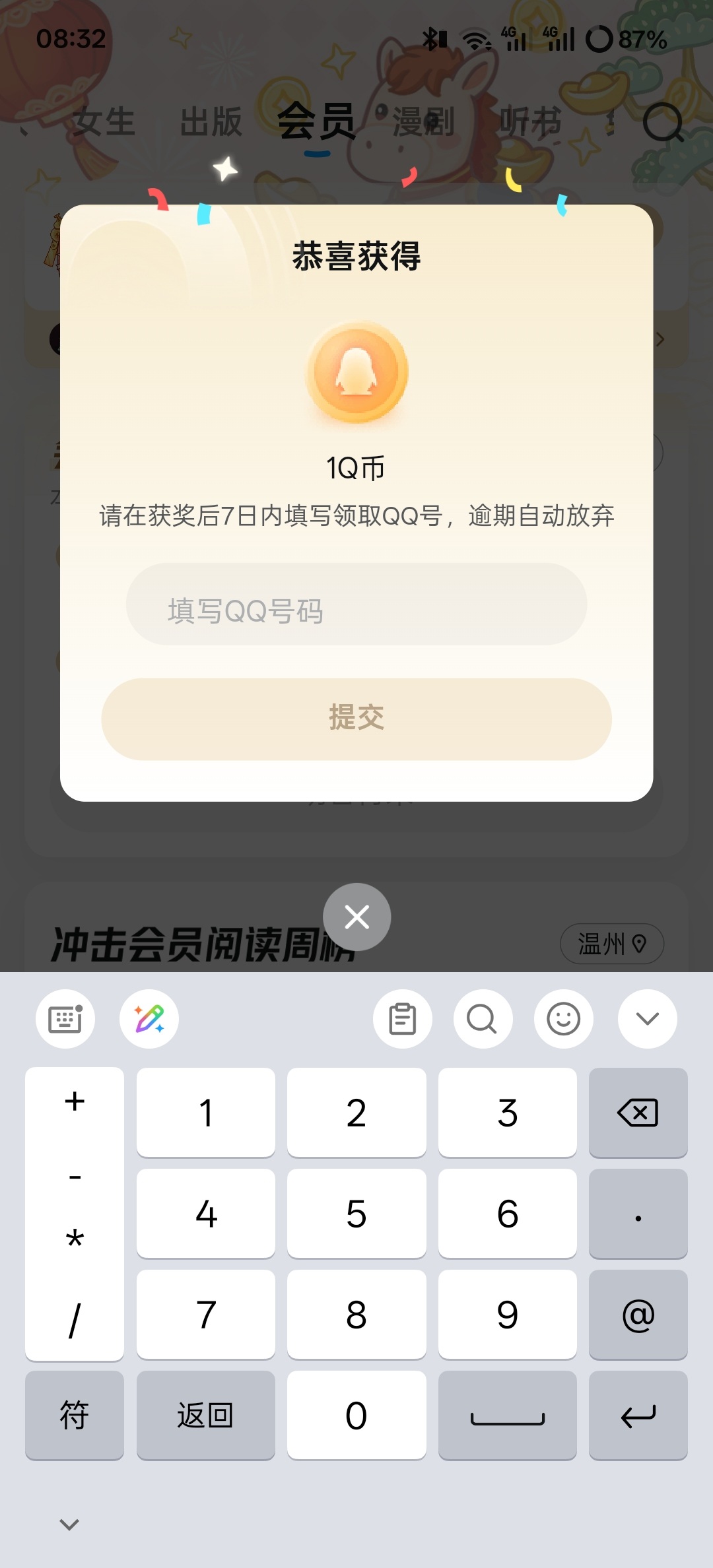The height and width of the screenshot is (1568, 713).
Task: Open the AI writing pen tool
Action: click(x=149, y=1019)
